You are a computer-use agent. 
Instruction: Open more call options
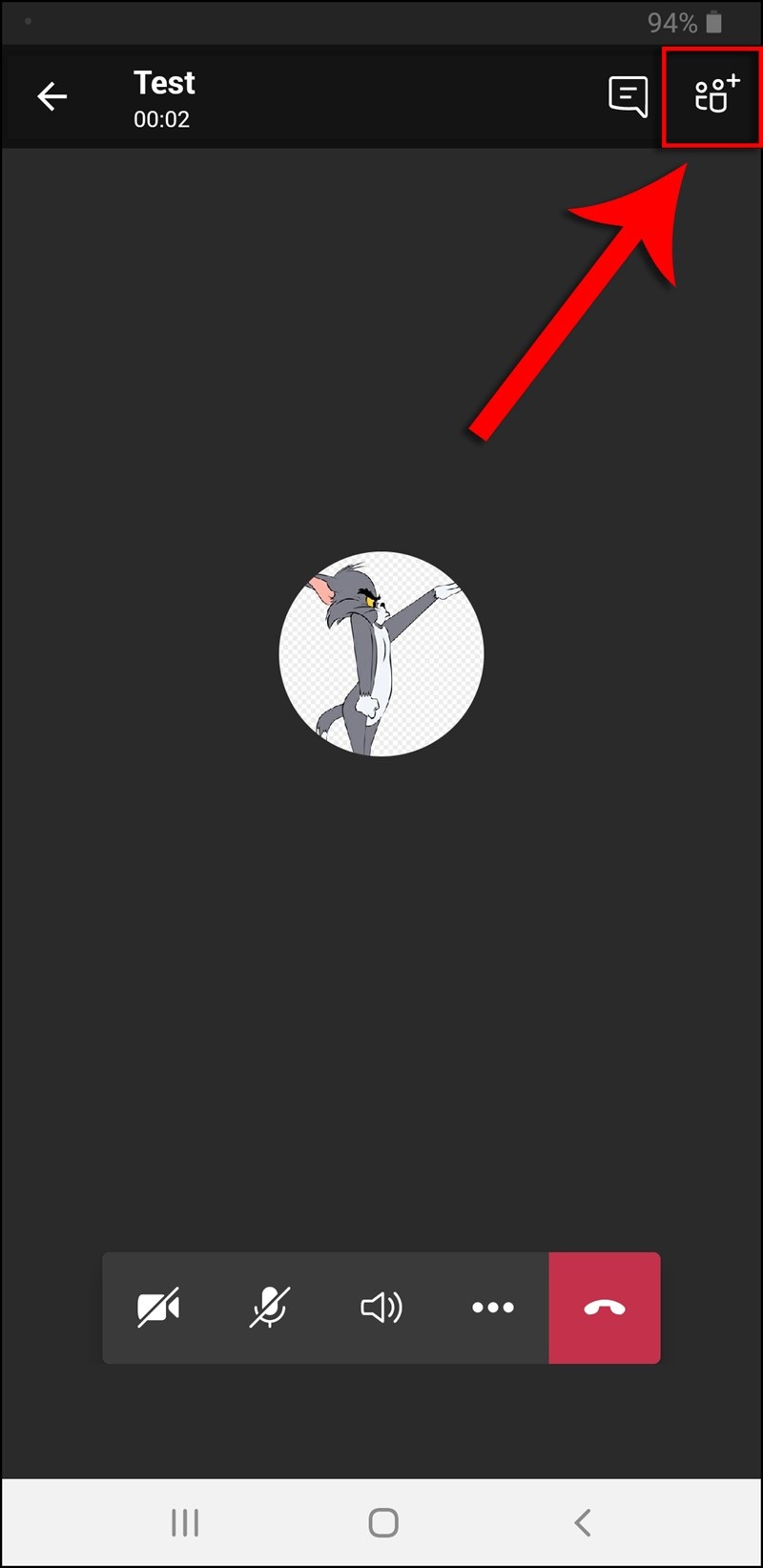(492, 1308)
